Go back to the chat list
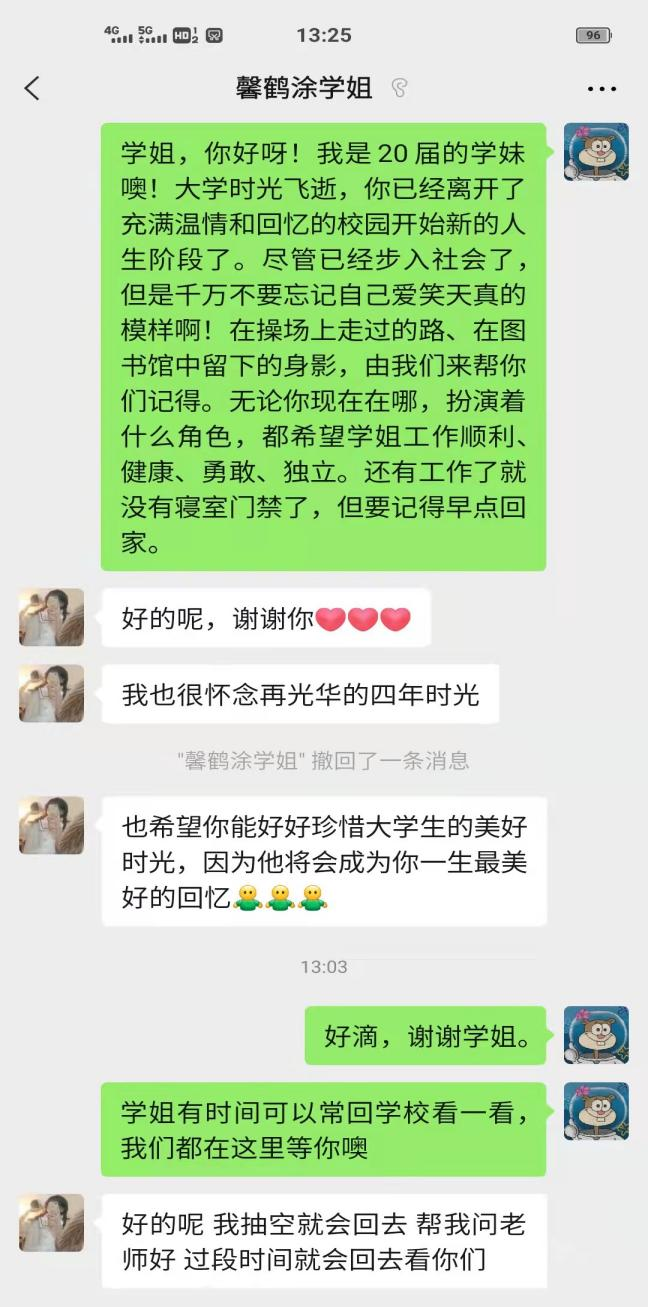Viewport: 648px width, 1307px height. (32, 88)
